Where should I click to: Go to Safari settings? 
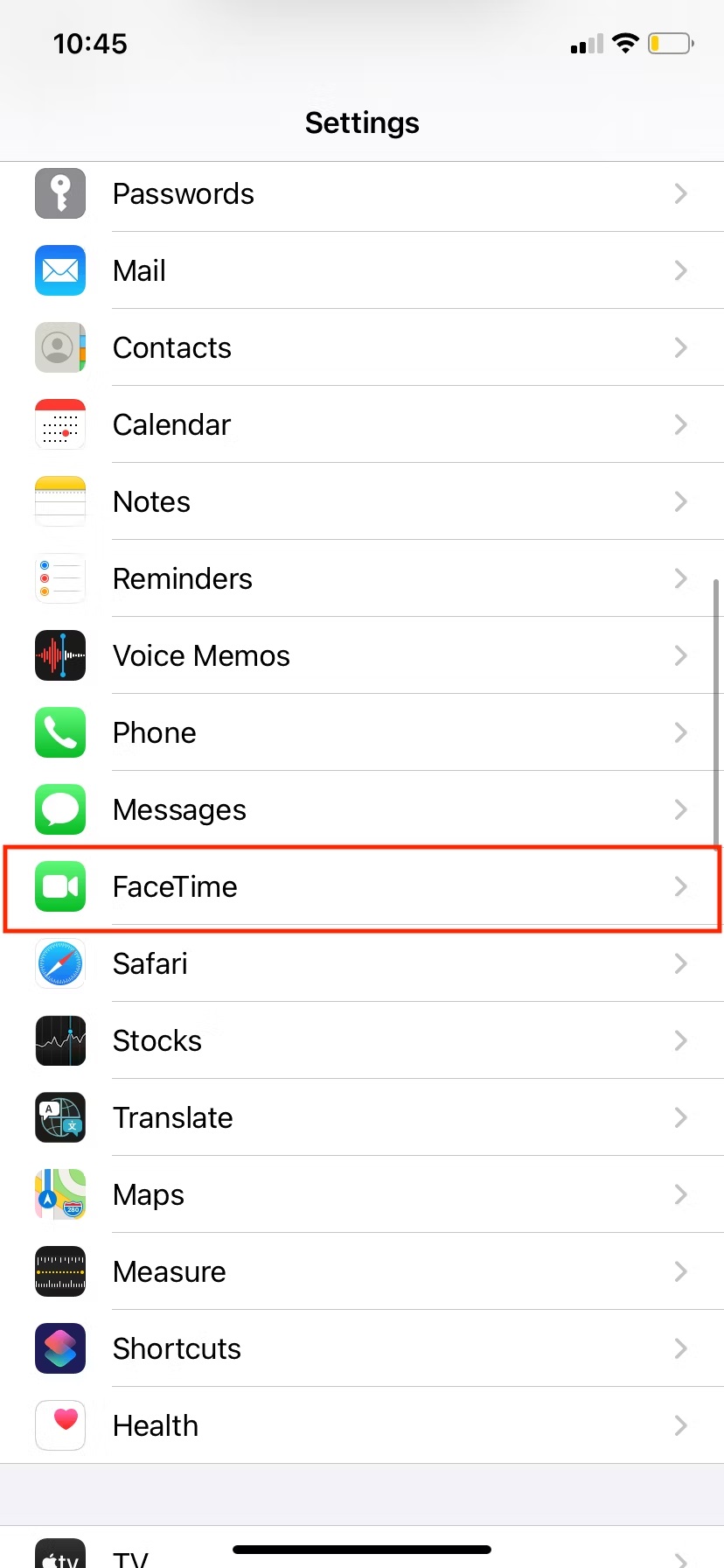coord(362,963)
